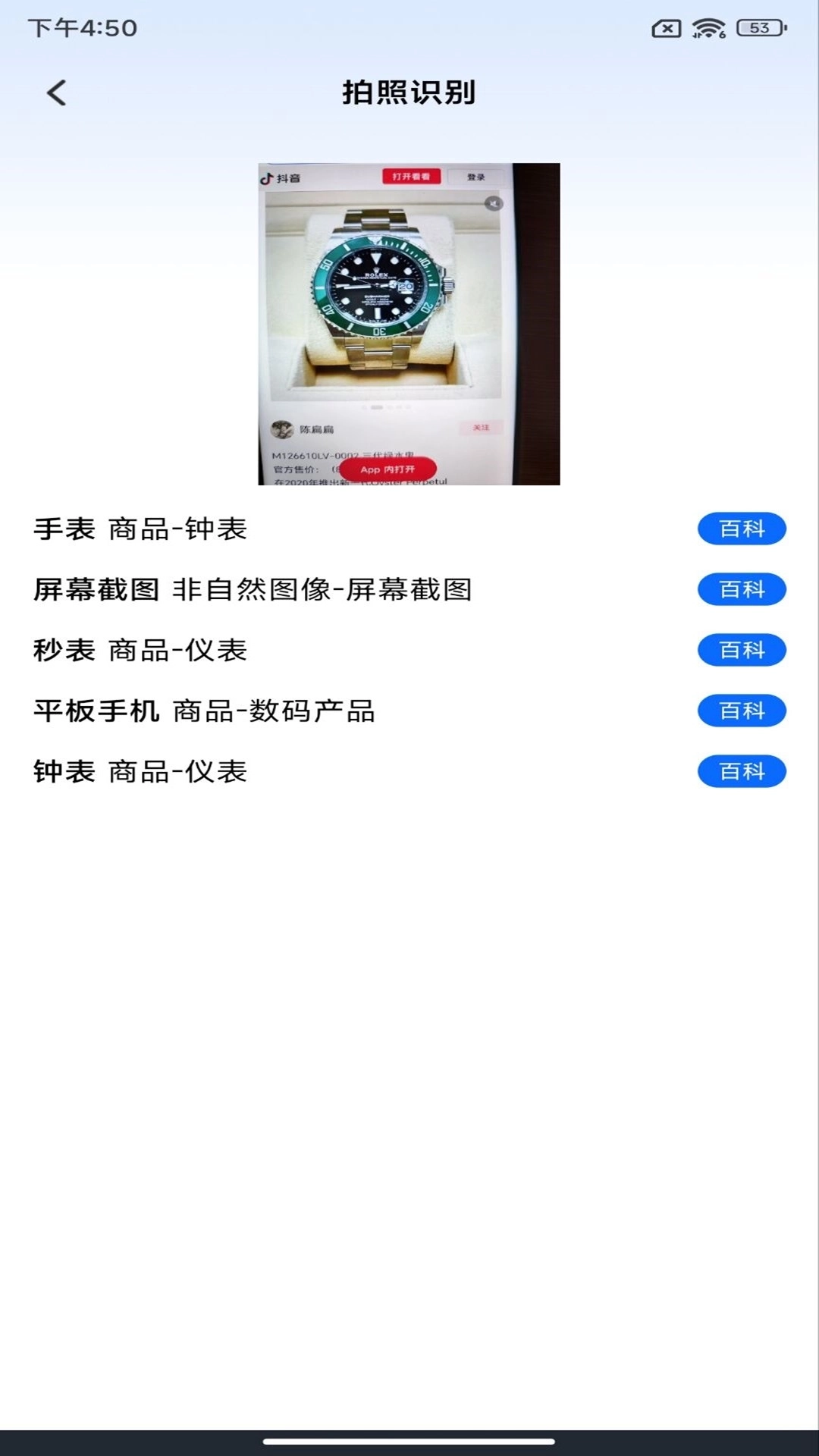Screen dimensions: 819x1456
Task: Tap the App 内打开 pill button
Action: click(x=388, y=469)
